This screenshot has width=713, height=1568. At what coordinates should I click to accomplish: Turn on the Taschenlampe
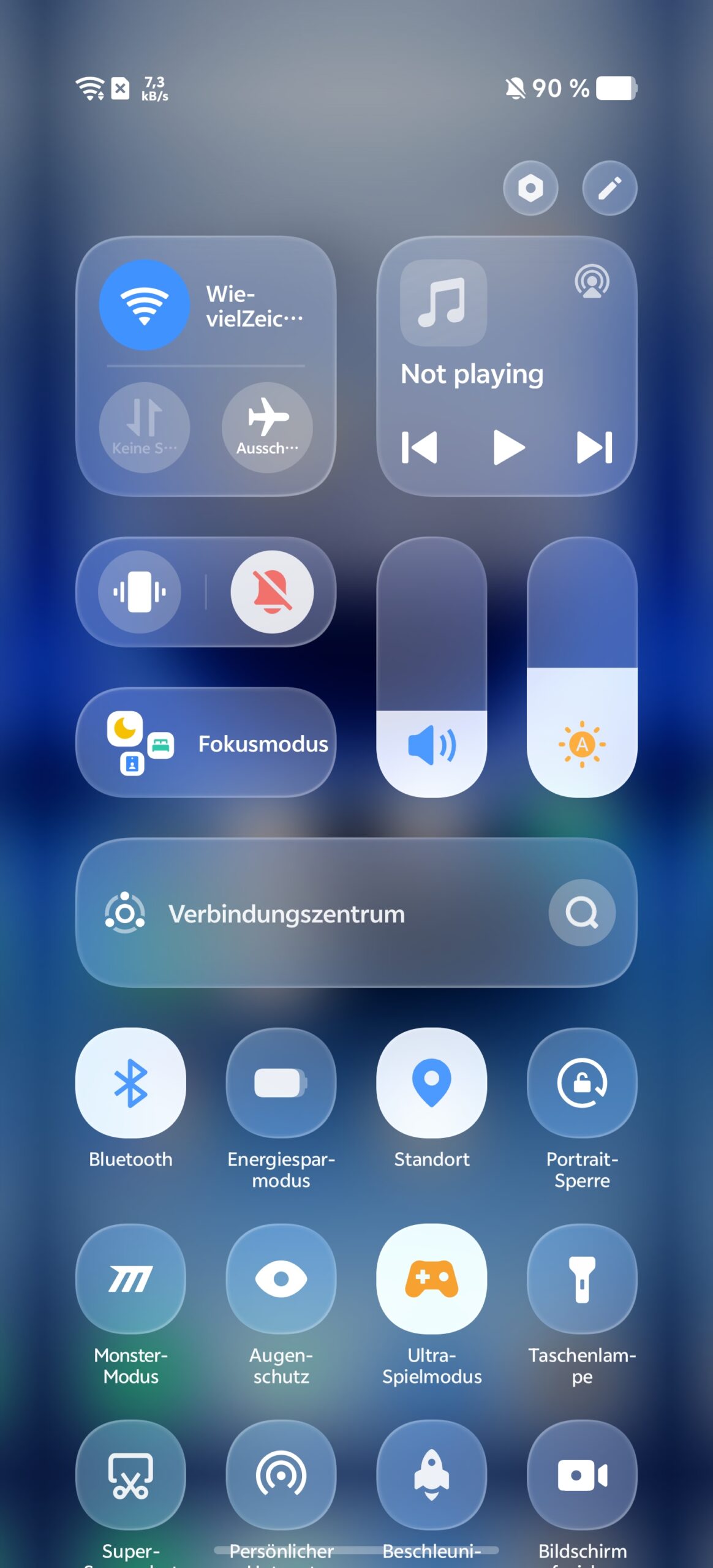pos(582,1279)
